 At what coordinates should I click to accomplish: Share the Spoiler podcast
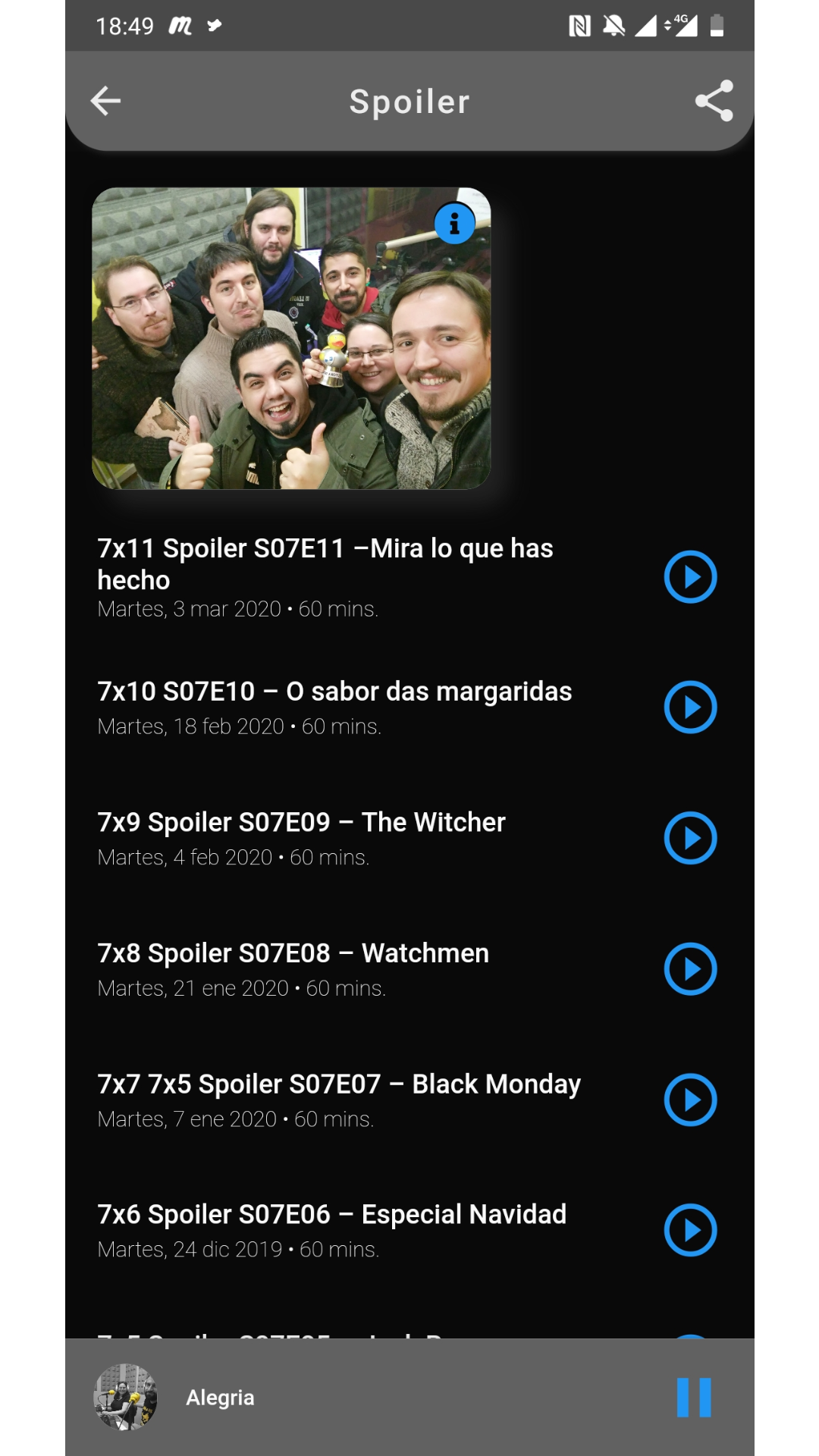(714, 101)
